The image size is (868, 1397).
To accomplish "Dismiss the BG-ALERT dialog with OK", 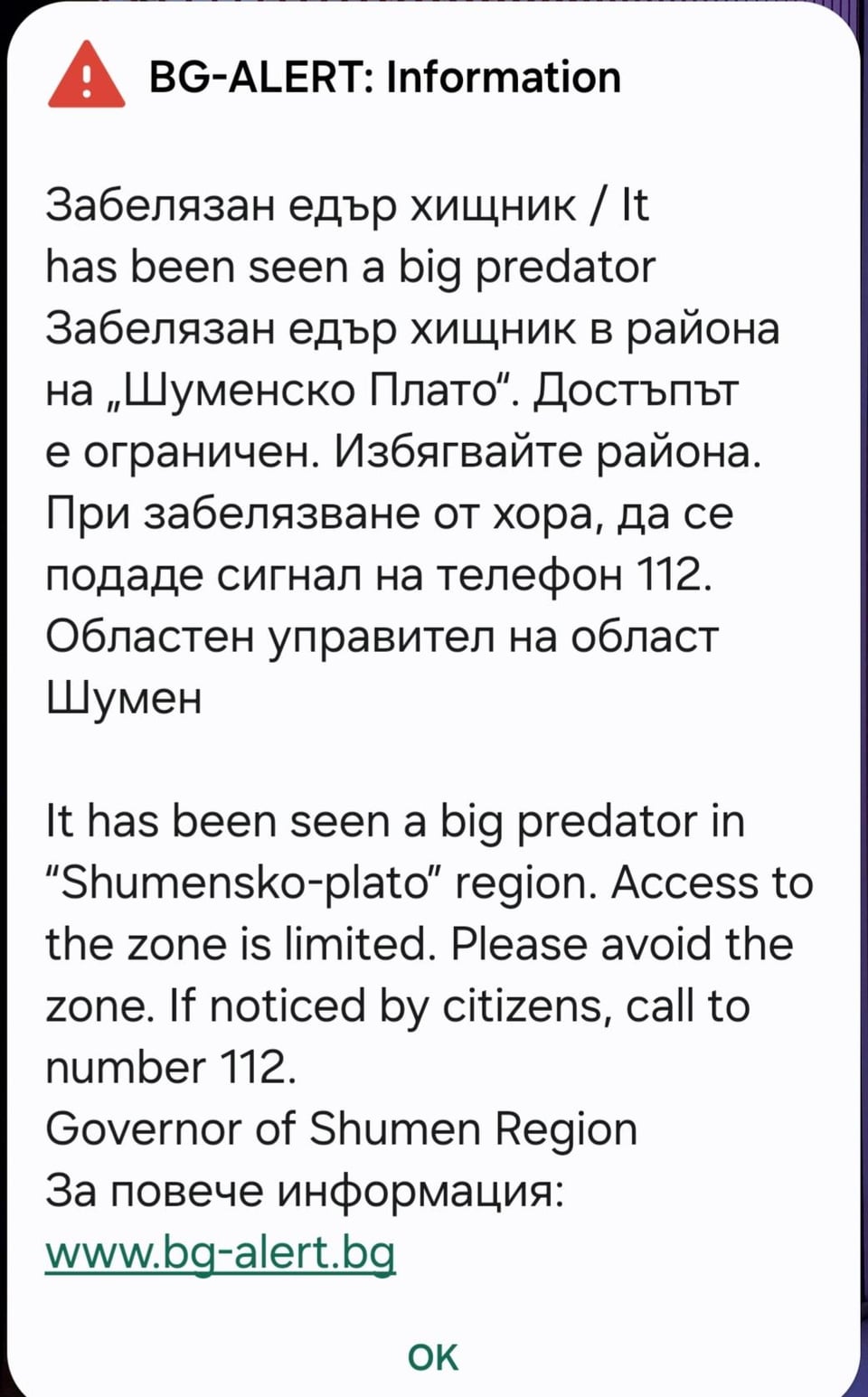I will 433,1356.
